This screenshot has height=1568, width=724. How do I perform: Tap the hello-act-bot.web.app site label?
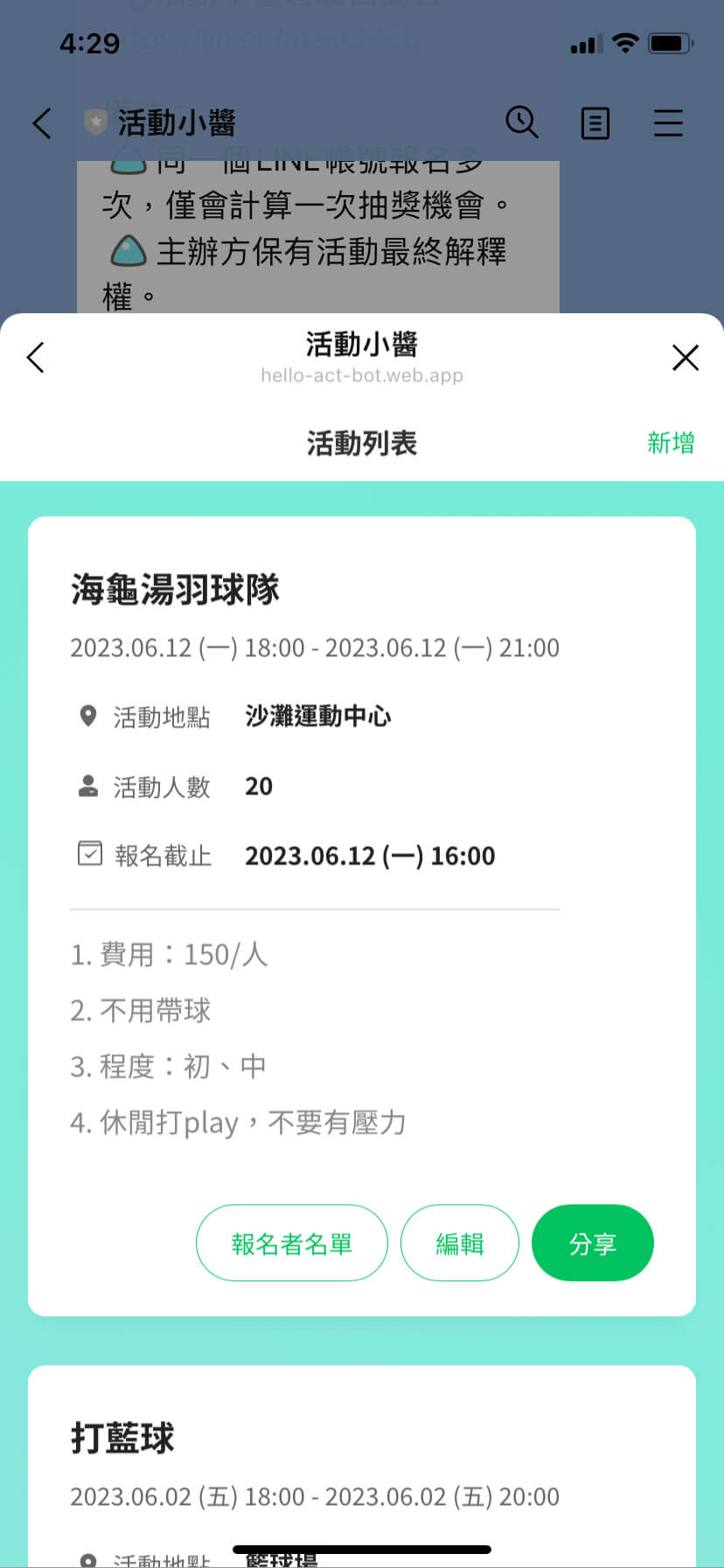tap(361, 375)
